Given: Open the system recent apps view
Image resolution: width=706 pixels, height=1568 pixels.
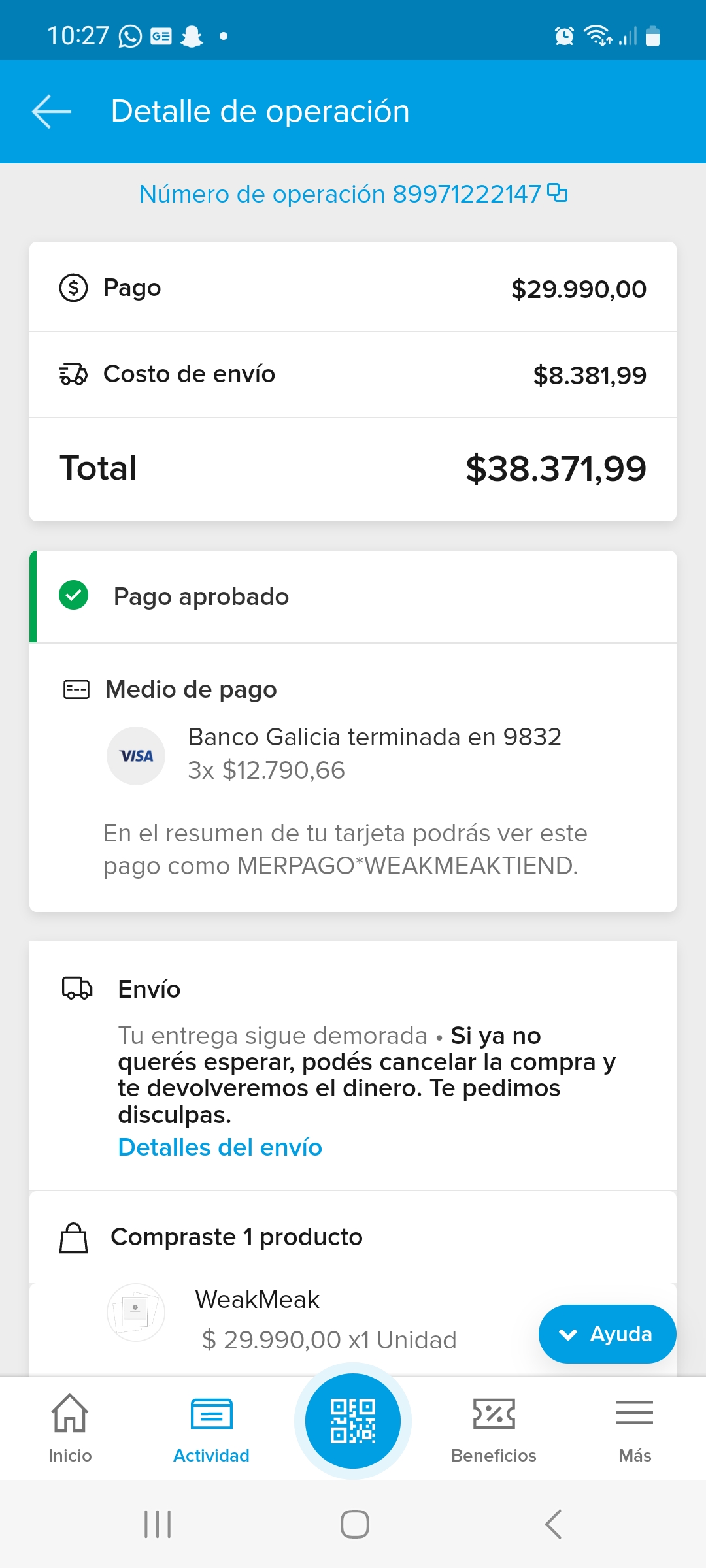Looking at the screenshot, I should (158, 1524).
